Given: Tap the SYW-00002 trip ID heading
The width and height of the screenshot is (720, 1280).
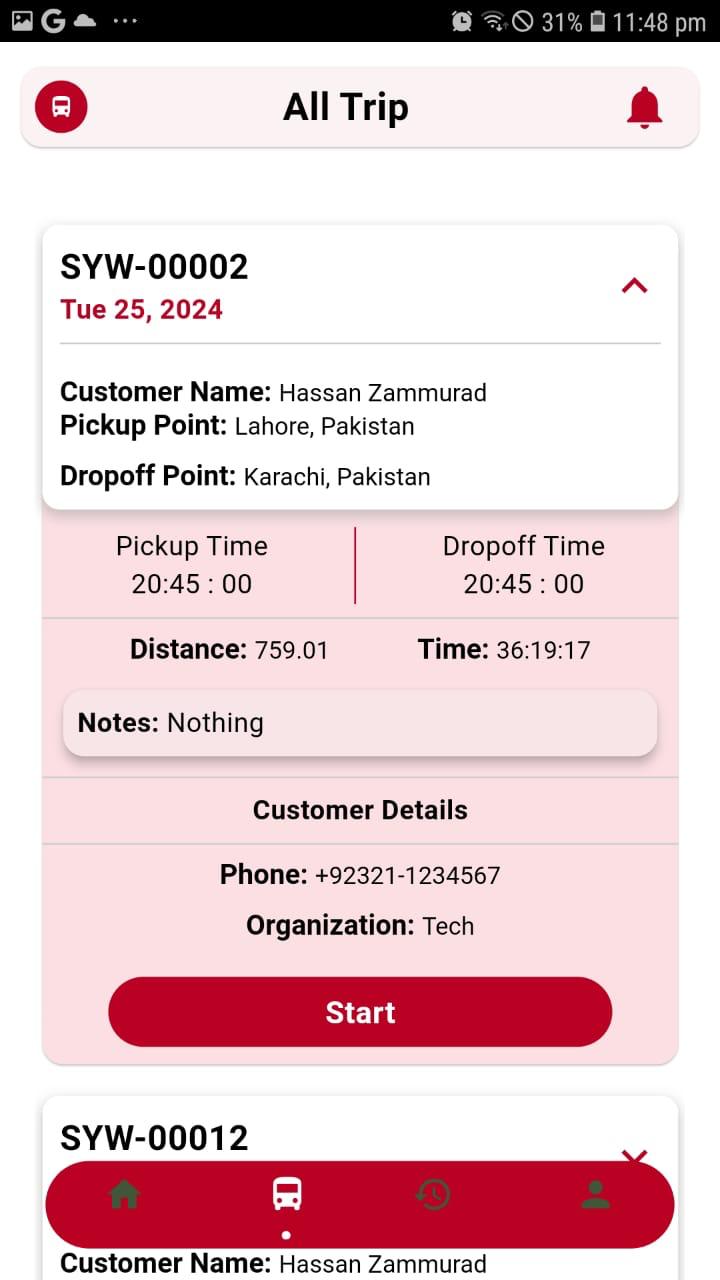Looking at the screenshot, I should [154, 266].
